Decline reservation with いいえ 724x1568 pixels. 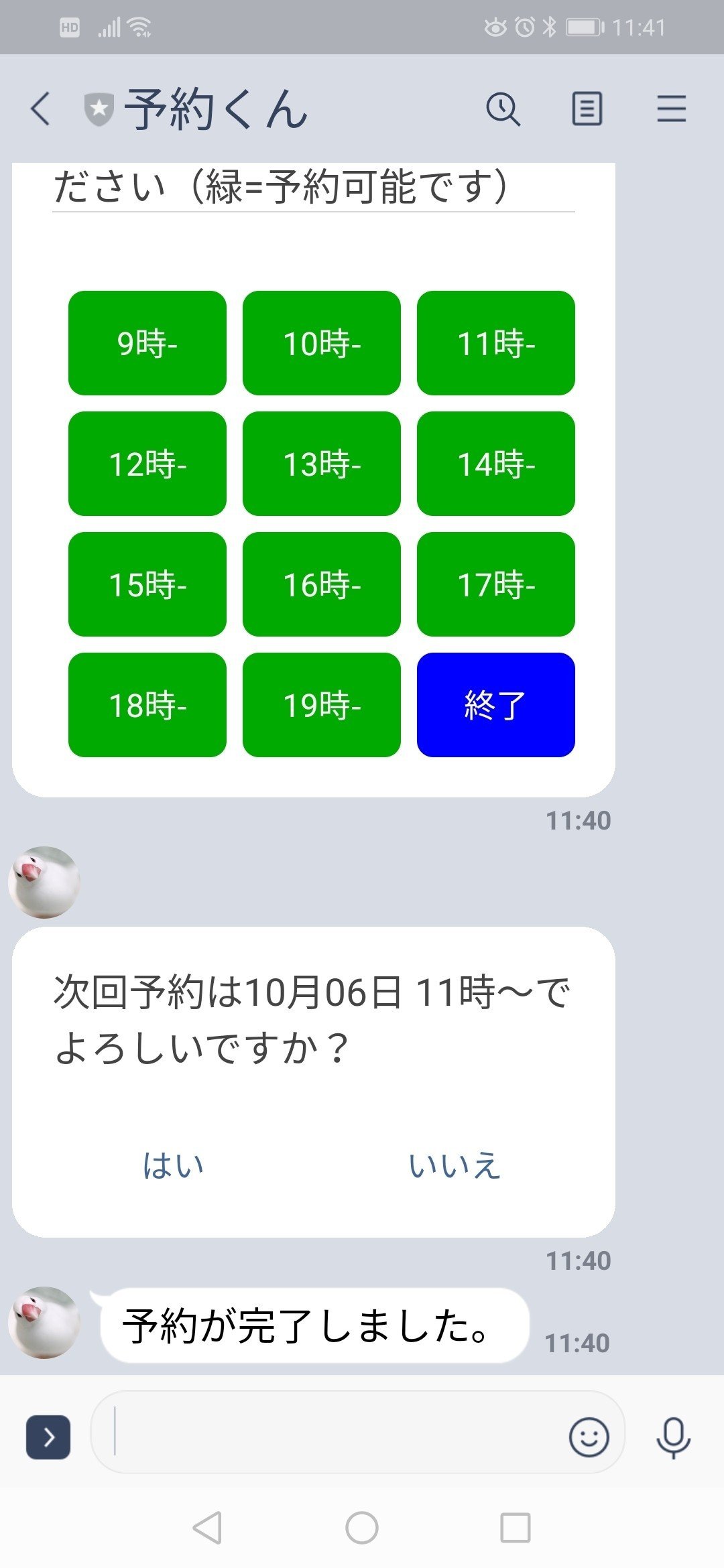coord(455,1166)
